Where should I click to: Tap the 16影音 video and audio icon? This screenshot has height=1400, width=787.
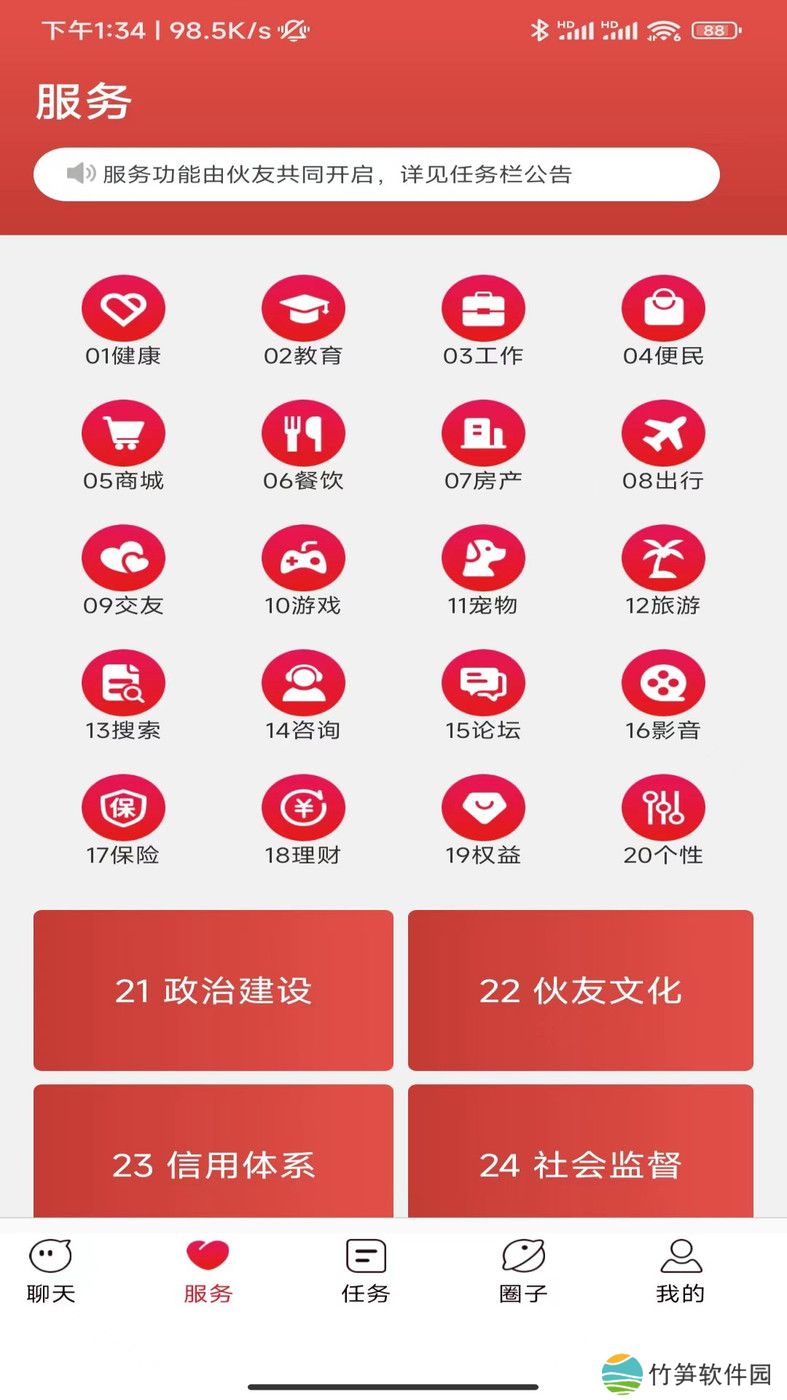click(663, 683)
